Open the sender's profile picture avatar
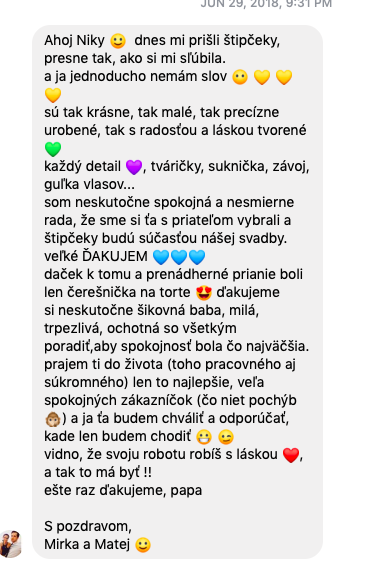The image size is (374, 573). coord(11,544)
